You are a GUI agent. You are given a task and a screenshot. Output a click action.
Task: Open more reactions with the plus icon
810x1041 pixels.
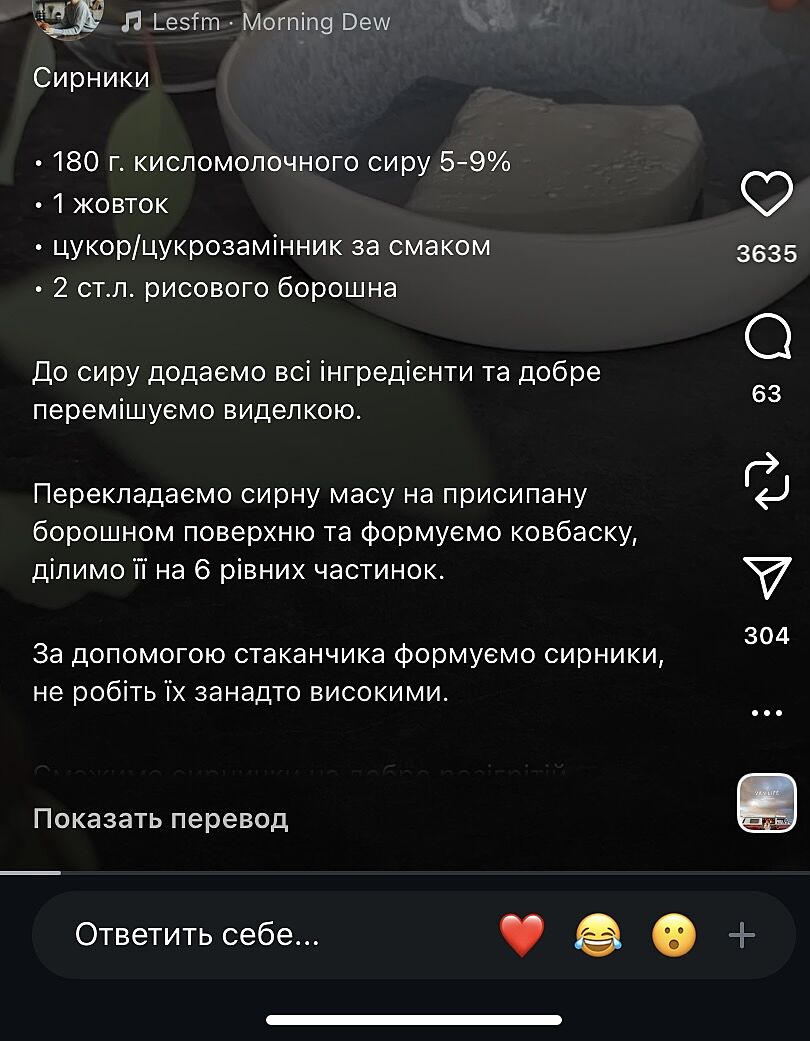point(742,936)
